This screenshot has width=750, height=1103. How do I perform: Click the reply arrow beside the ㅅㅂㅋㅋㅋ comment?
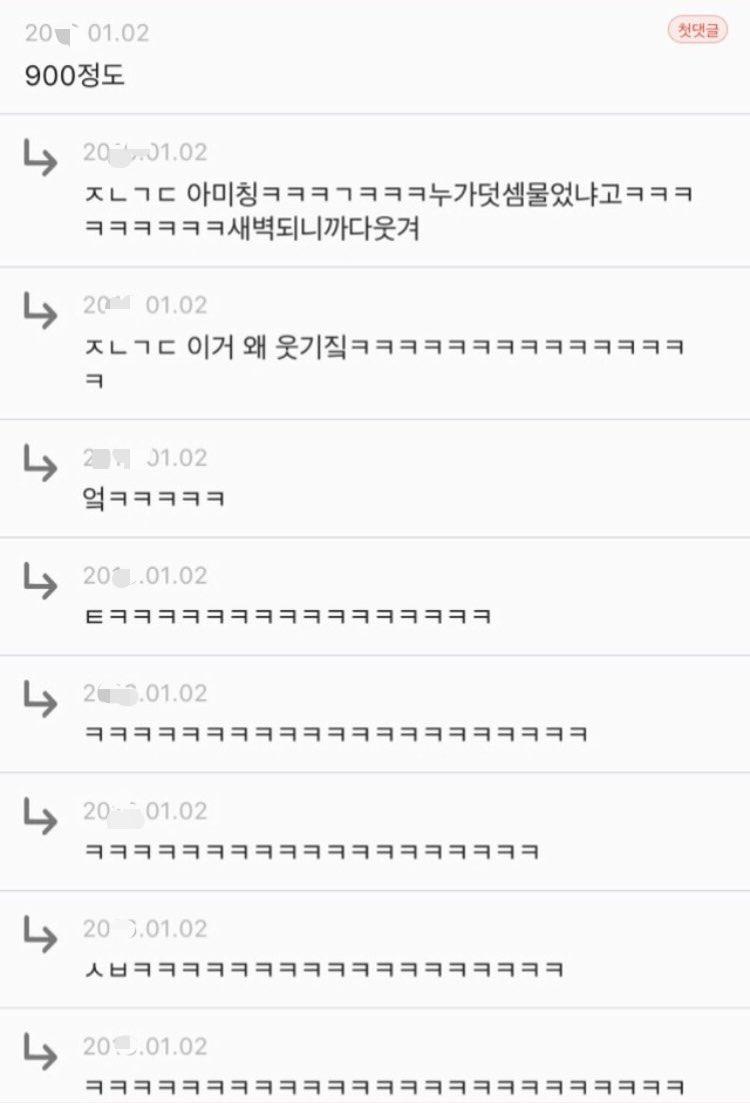(40, 935)
